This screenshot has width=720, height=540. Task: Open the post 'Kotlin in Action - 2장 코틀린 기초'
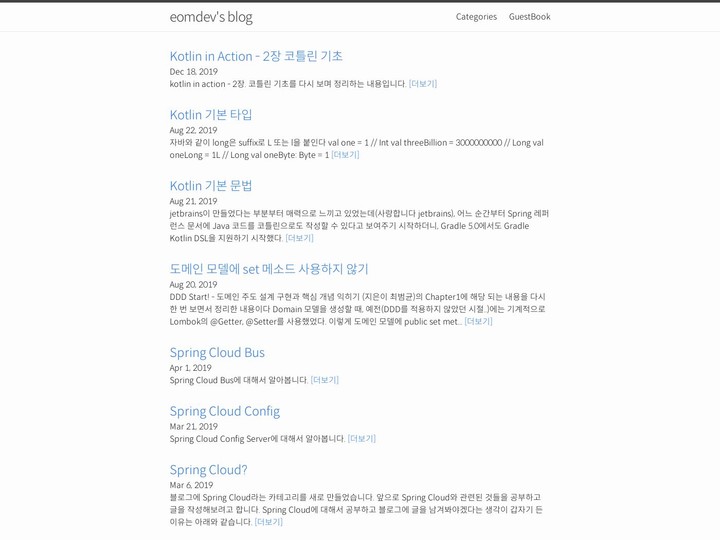256,56
